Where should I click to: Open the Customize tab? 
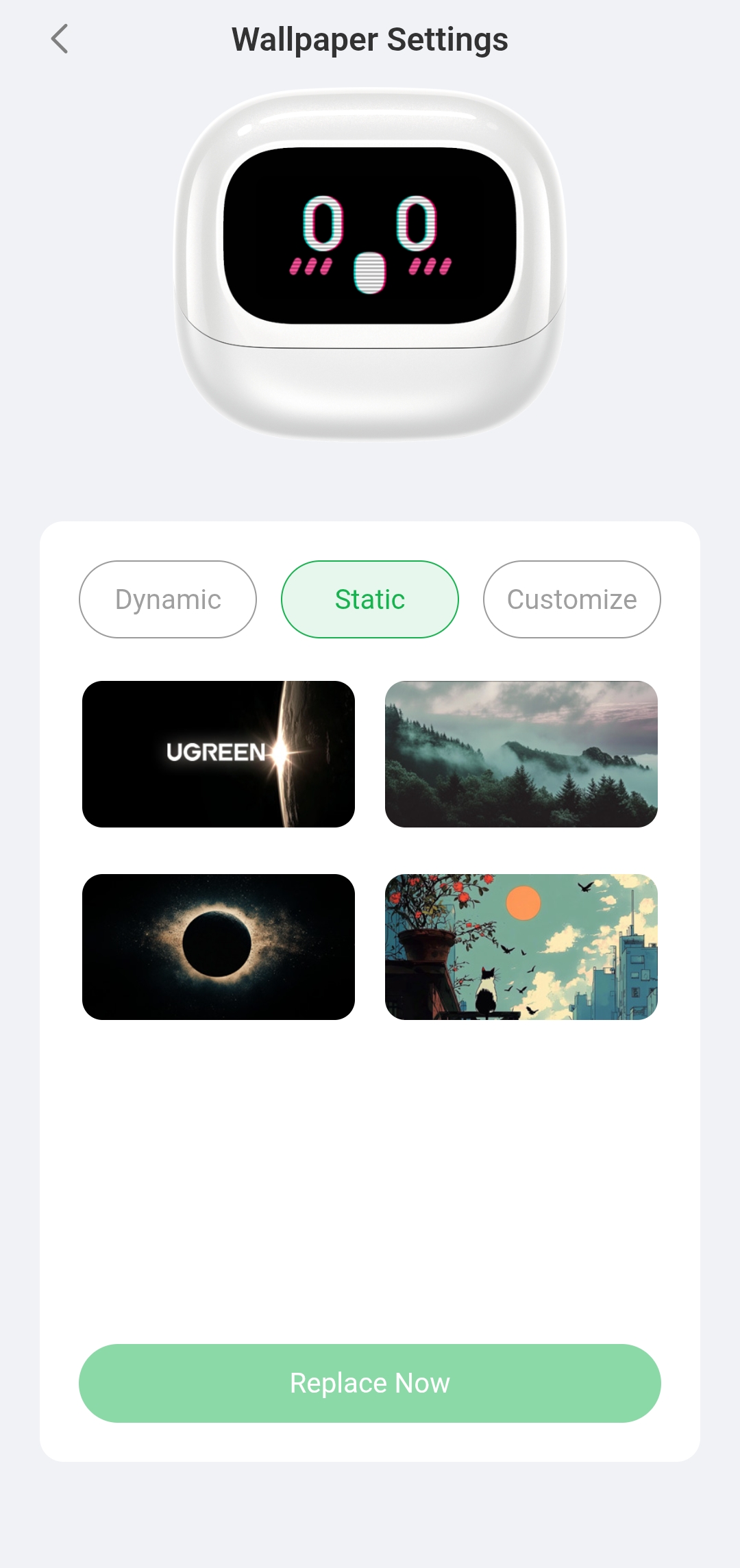click(x=571, y=599)
